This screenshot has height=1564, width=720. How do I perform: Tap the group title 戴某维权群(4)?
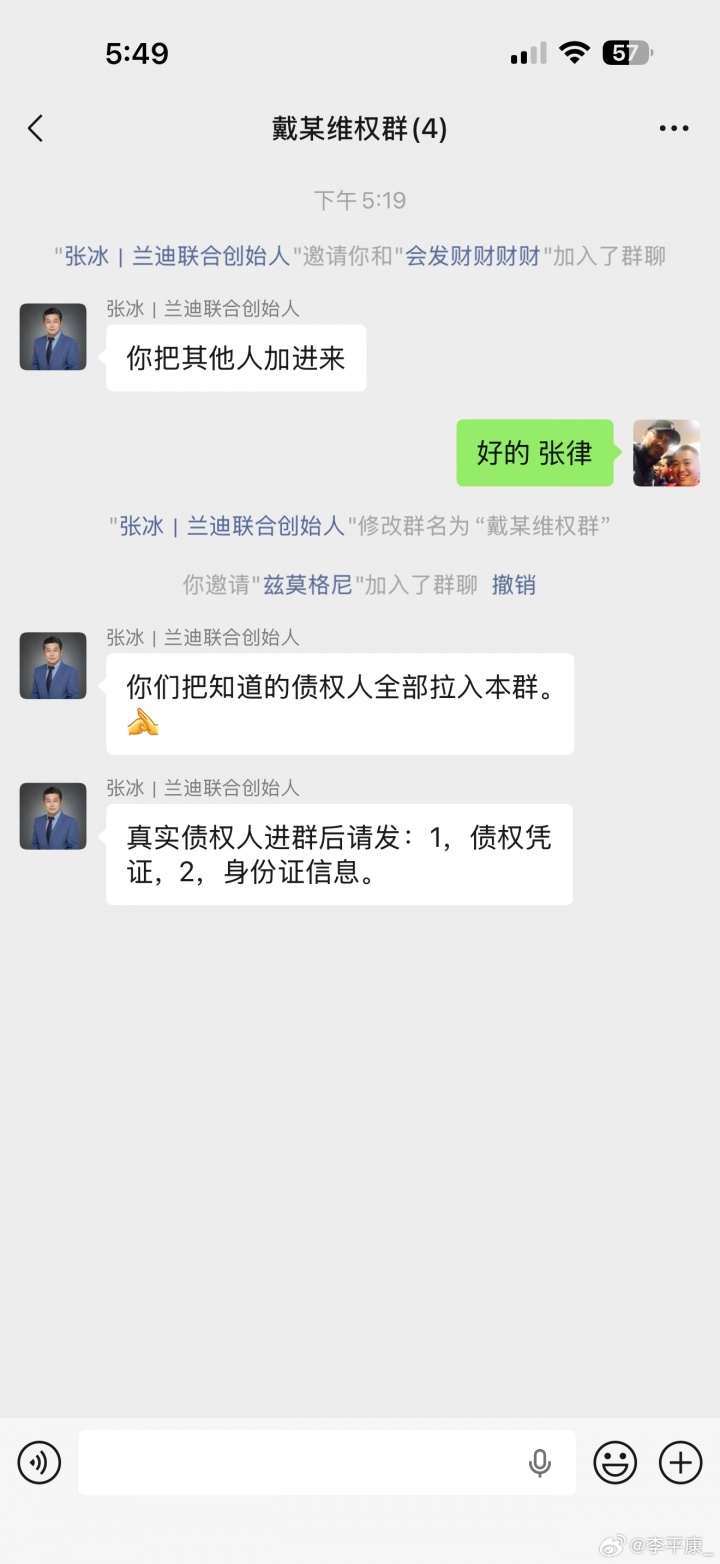[360, 128]
